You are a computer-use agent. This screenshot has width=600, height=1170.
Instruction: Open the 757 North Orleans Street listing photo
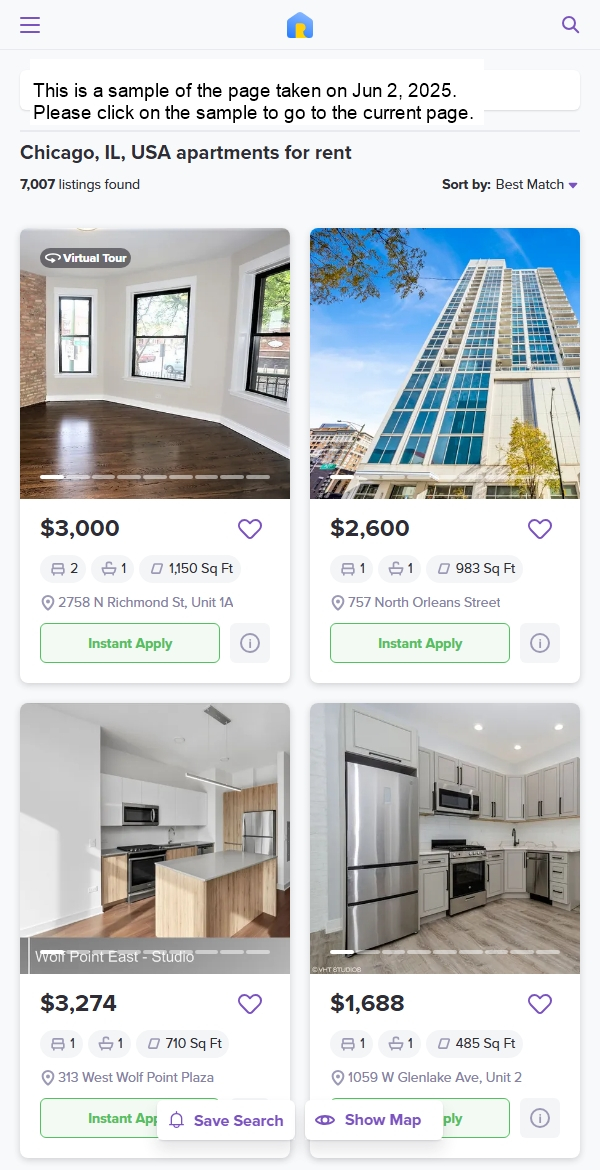445,363
